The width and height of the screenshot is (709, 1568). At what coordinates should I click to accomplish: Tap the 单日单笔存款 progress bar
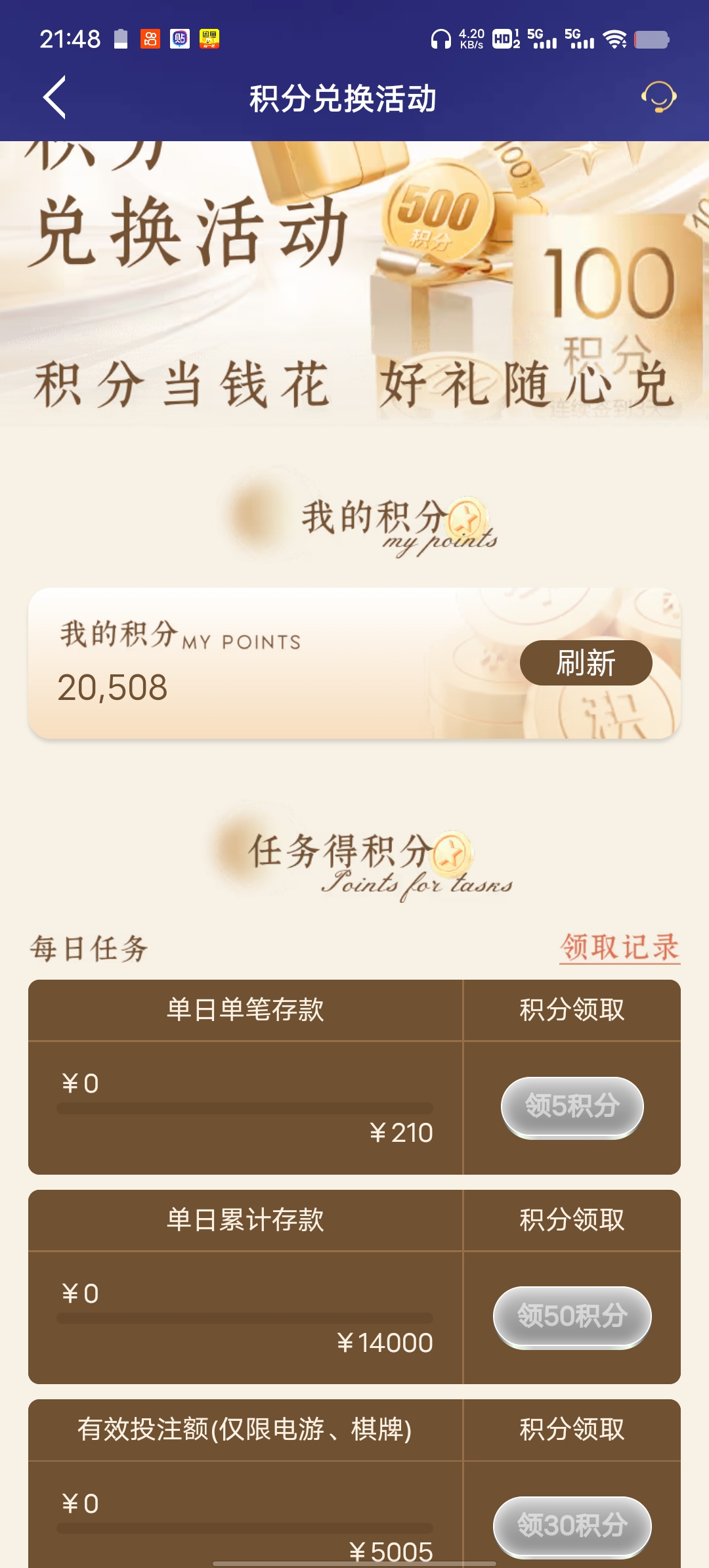pyautogui.click(x=245, y=1108)
